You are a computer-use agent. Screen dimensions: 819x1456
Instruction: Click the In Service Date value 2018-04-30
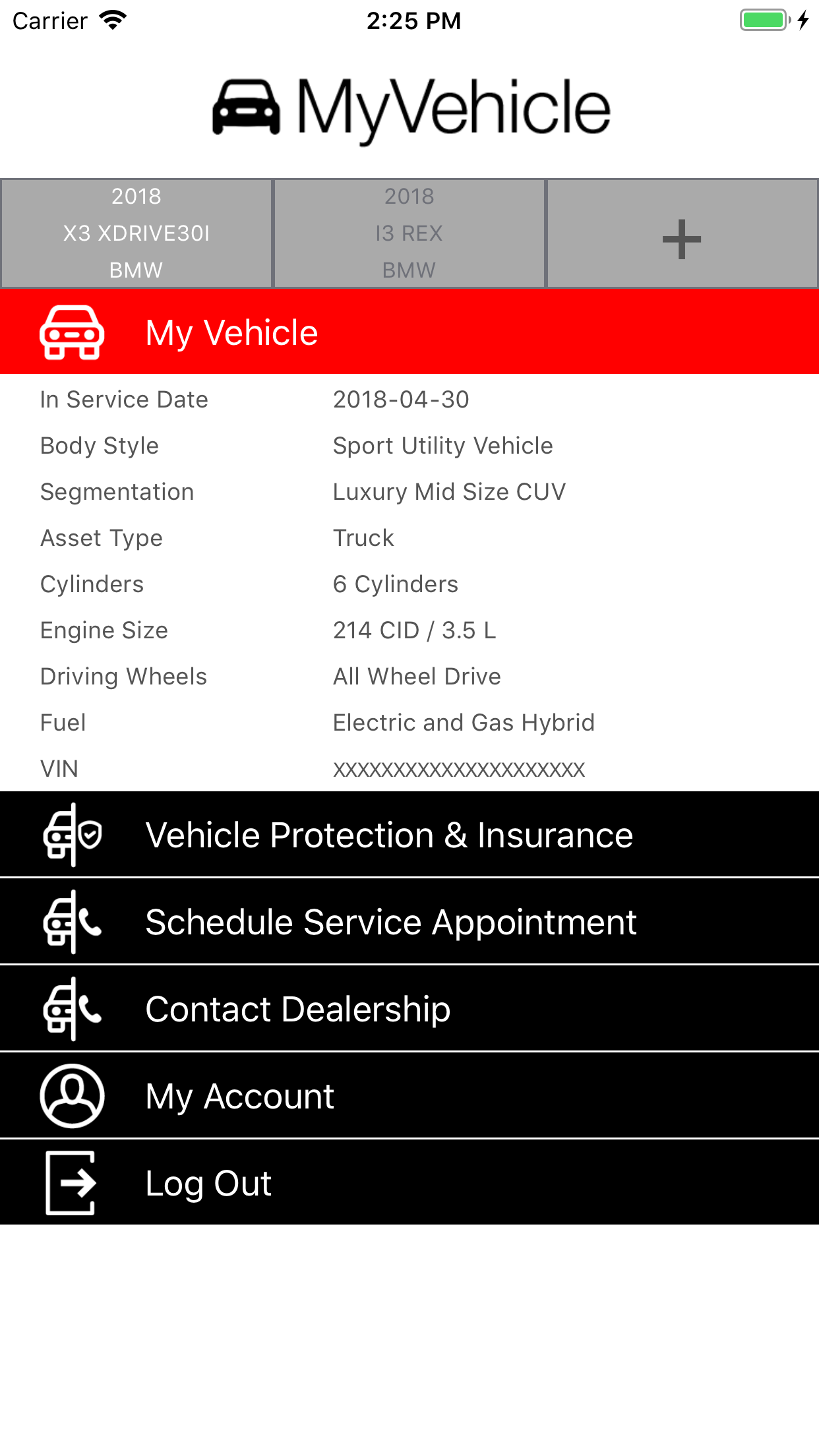click(400, 399)
